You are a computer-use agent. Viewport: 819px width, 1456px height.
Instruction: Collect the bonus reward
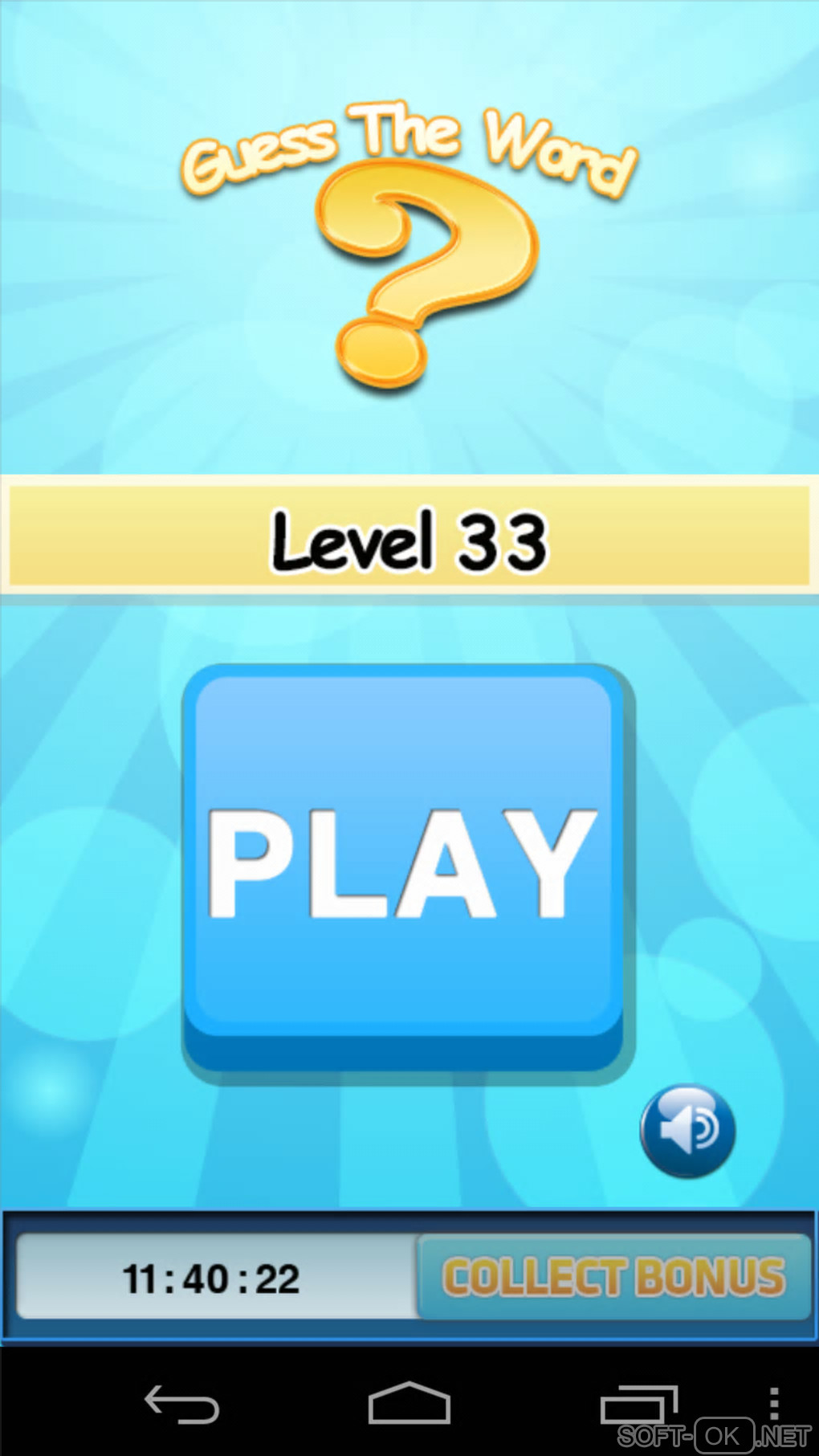(x=613, y=1277)
